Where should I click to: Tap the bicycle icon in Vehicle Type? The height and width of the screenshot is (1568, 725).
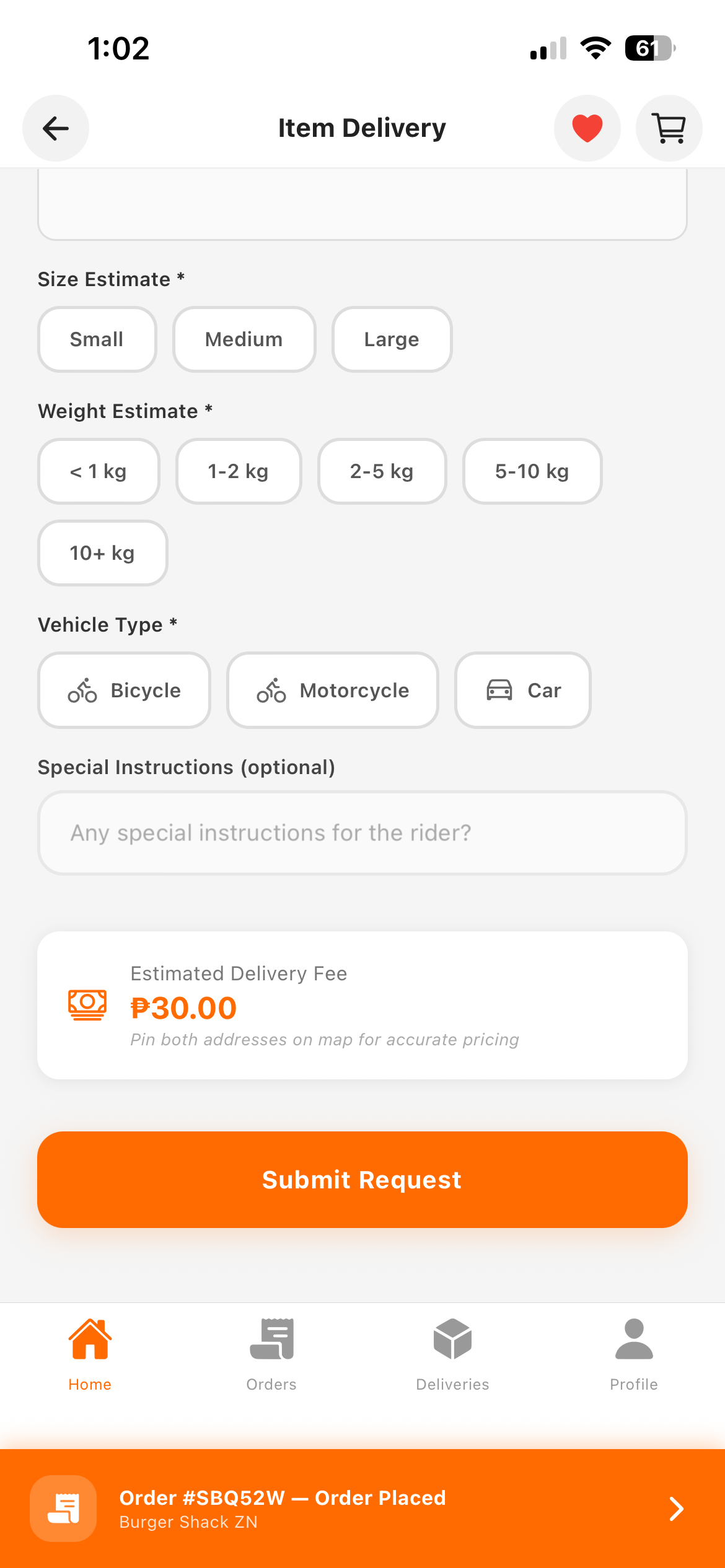pos(81,690)
